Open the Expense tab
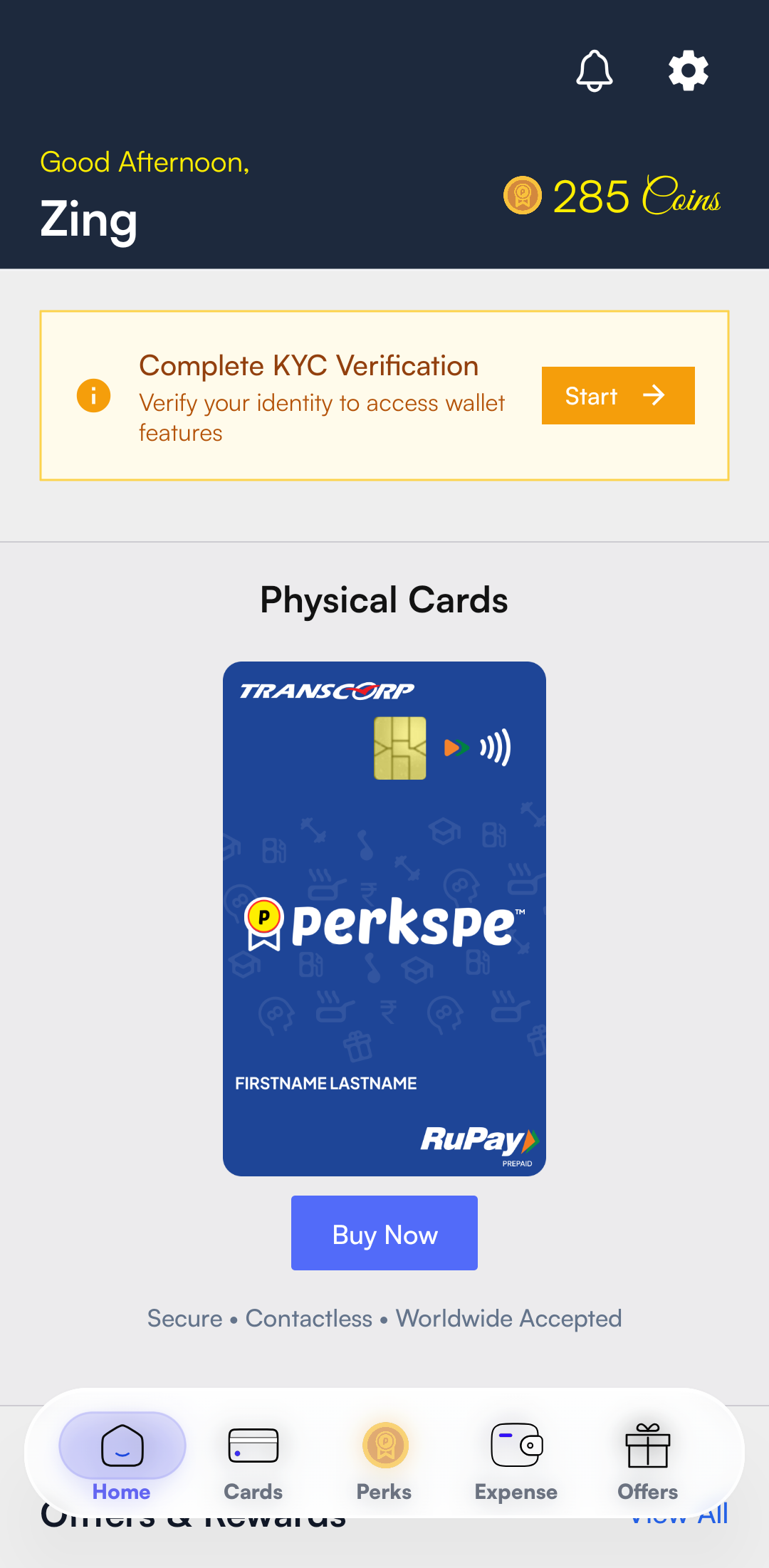769x1568 pixels. coord(516,1460)
